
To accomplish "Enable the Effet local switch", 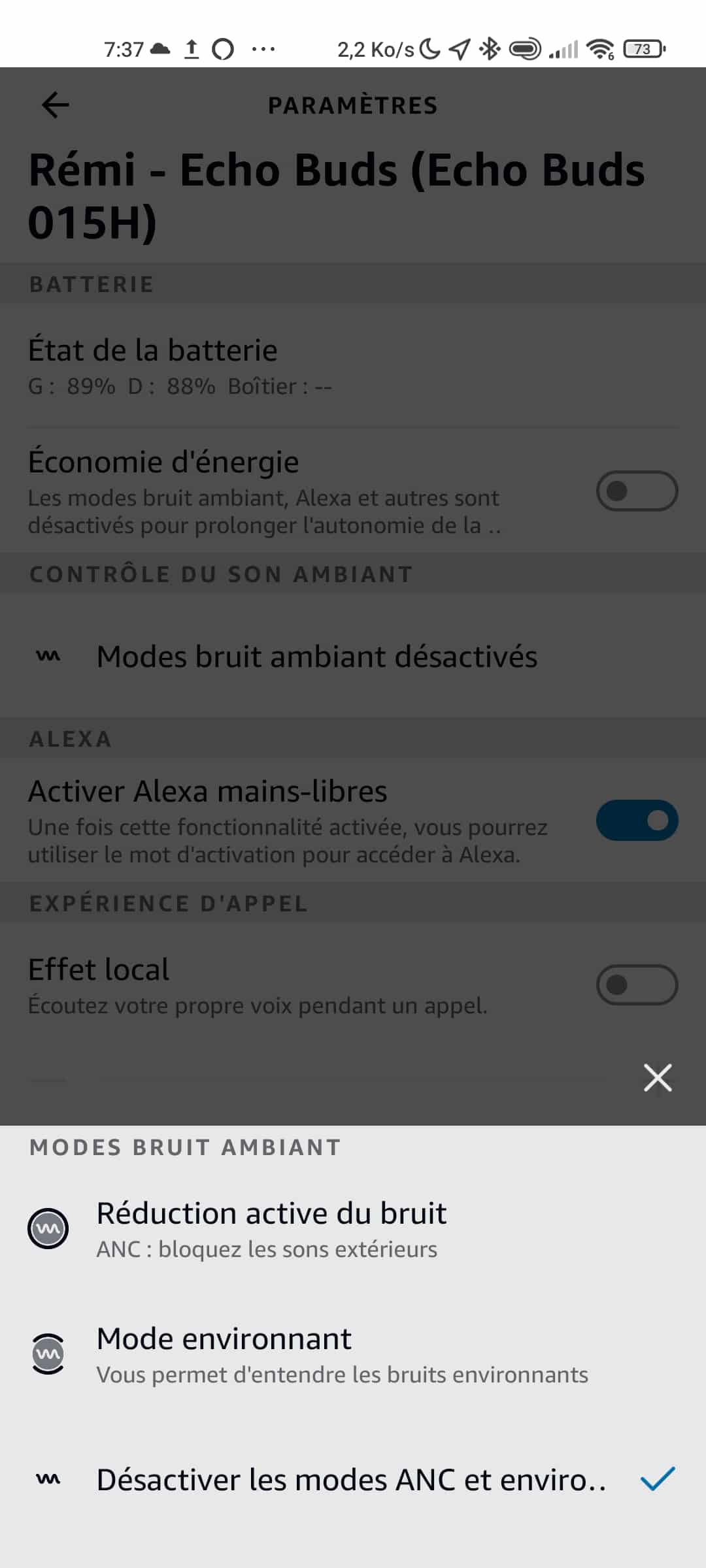I will (637, 985).
